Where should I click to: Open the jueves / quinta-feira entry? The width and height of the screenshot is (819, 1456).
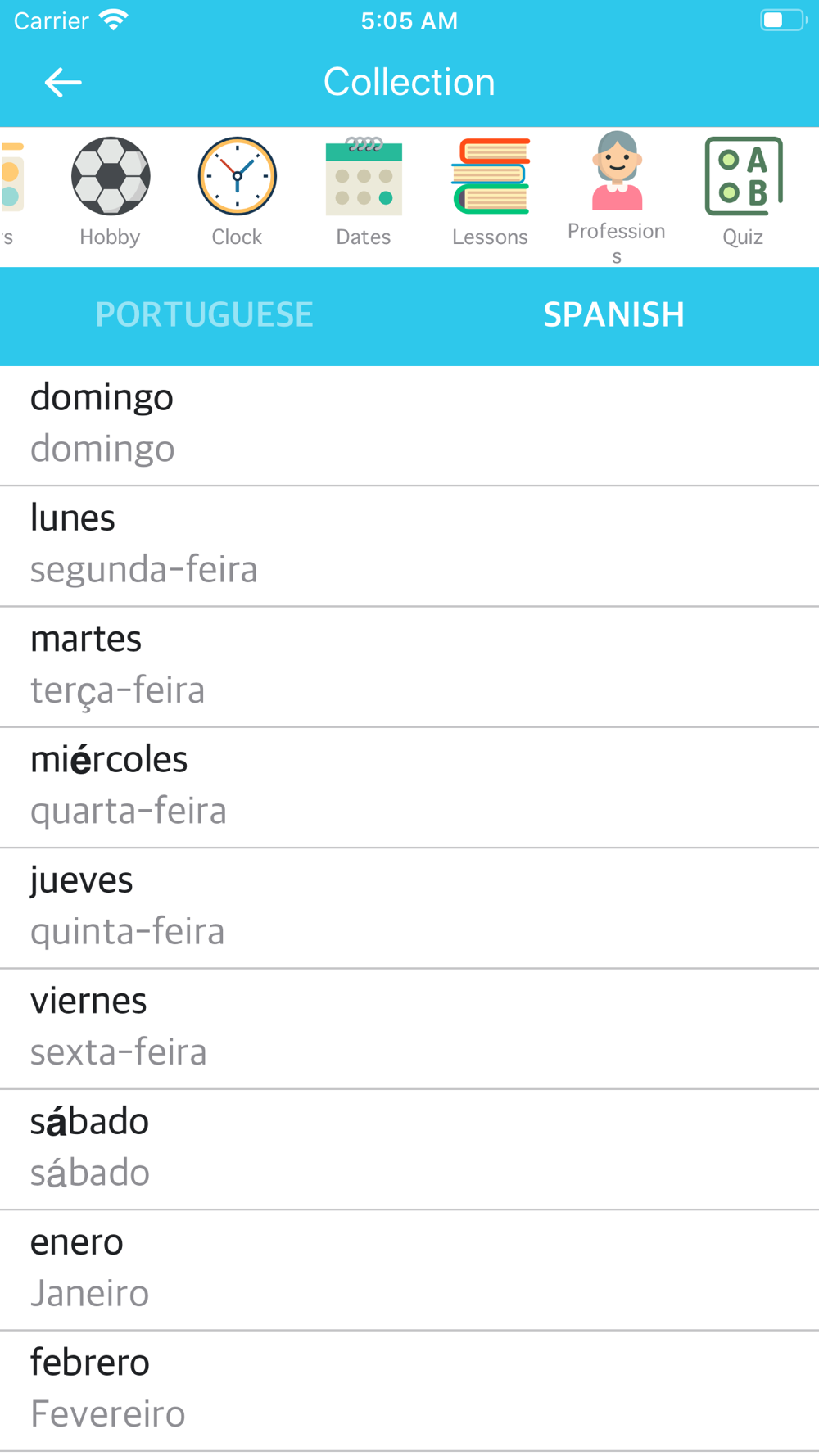coord(409,907)
